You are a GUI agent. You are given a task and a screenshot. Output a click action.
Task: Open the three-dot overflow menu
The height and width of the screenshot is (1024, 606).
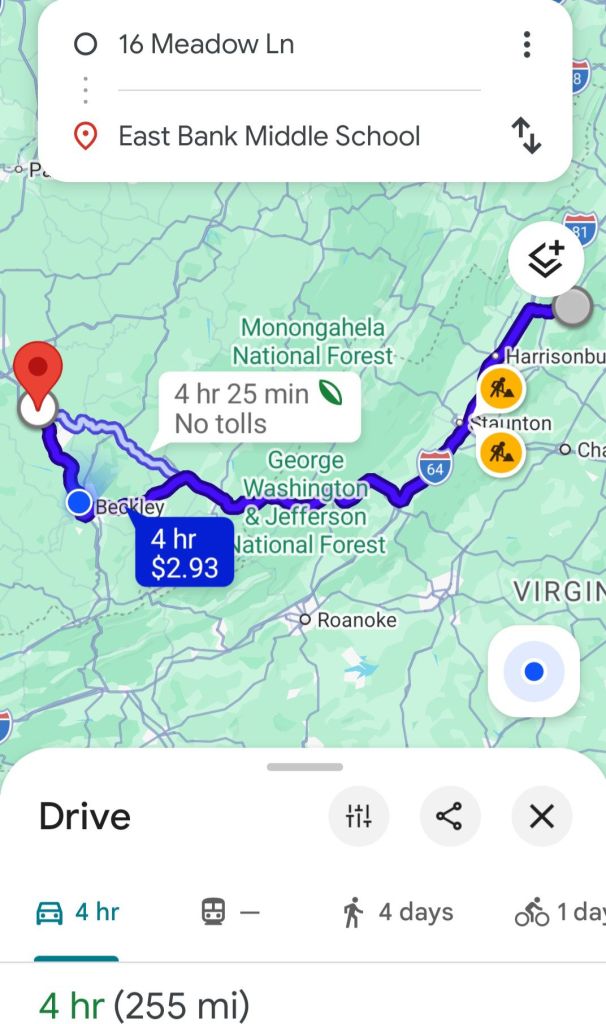click(527, 44)
